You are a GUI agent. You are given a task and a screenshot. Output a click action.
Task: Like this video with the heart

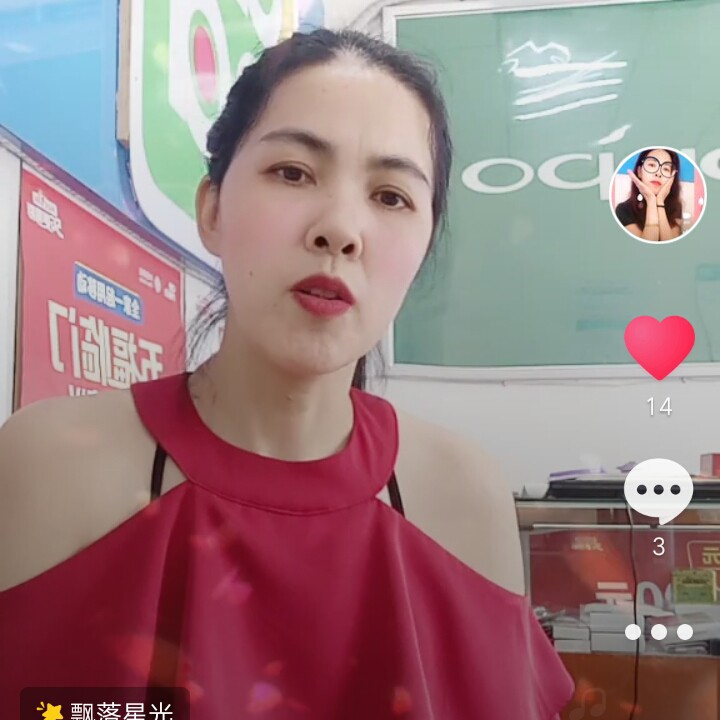coord(659,347)
